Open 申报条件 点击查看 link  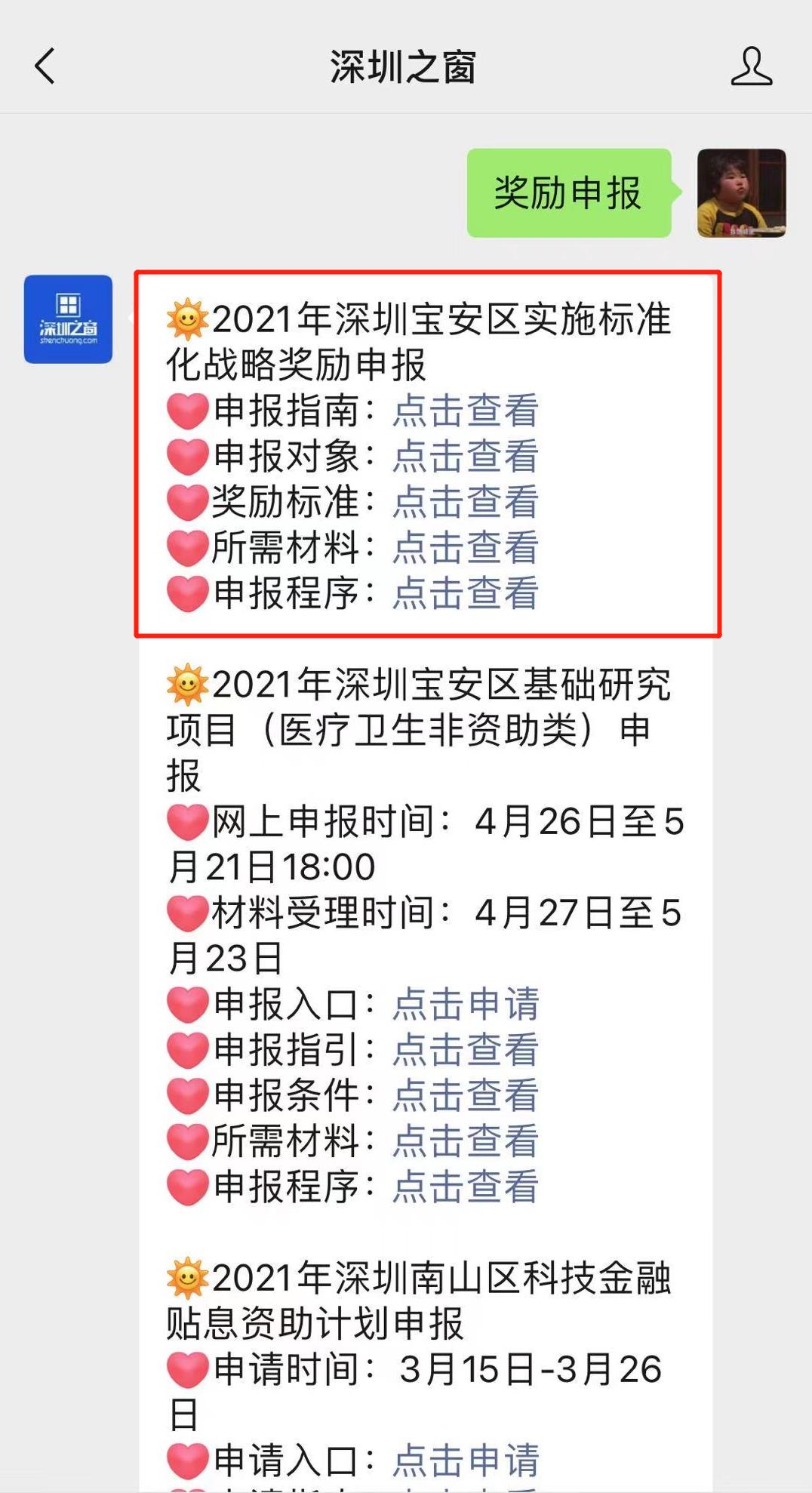(465, 1096)
